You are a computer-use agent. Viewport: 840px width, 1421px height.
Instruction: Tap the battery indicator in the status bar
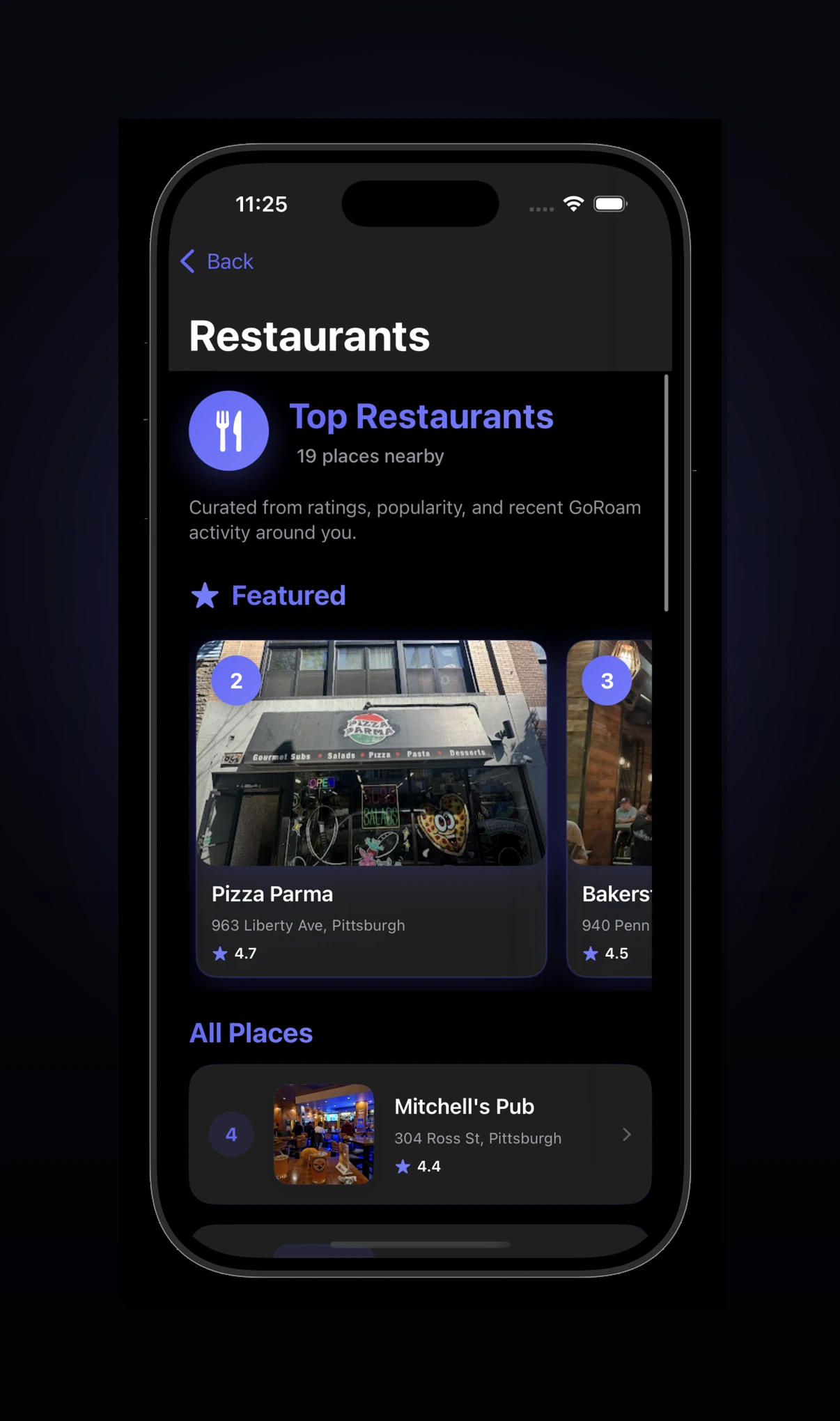tap(610, 203)
